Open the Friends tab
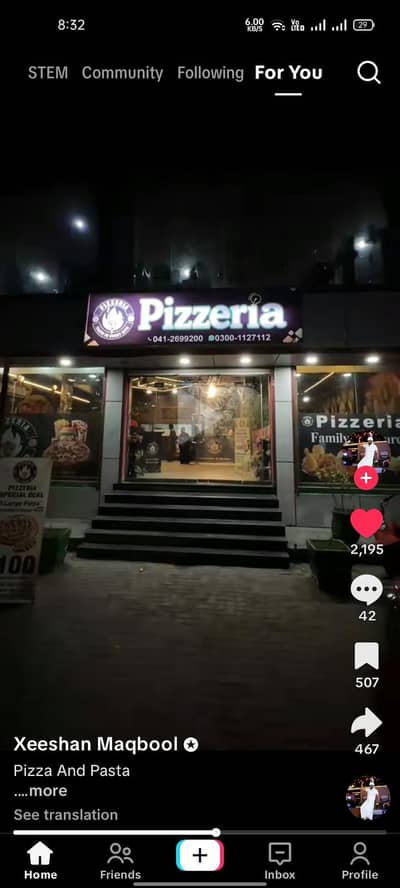This screenshot has width=400, height=888. [x=120, y=861]
